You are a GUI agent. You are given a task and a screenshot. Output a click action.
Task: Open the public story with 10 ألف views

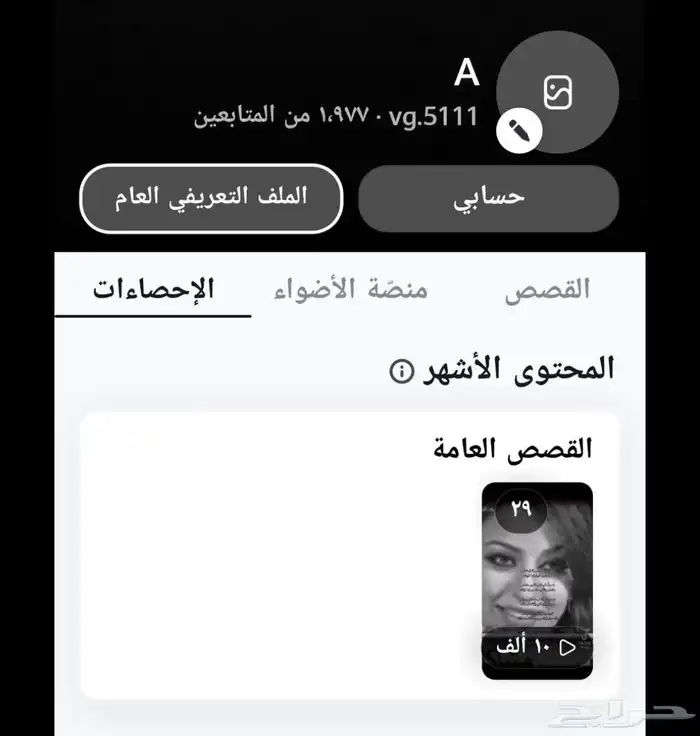point(537,580)
